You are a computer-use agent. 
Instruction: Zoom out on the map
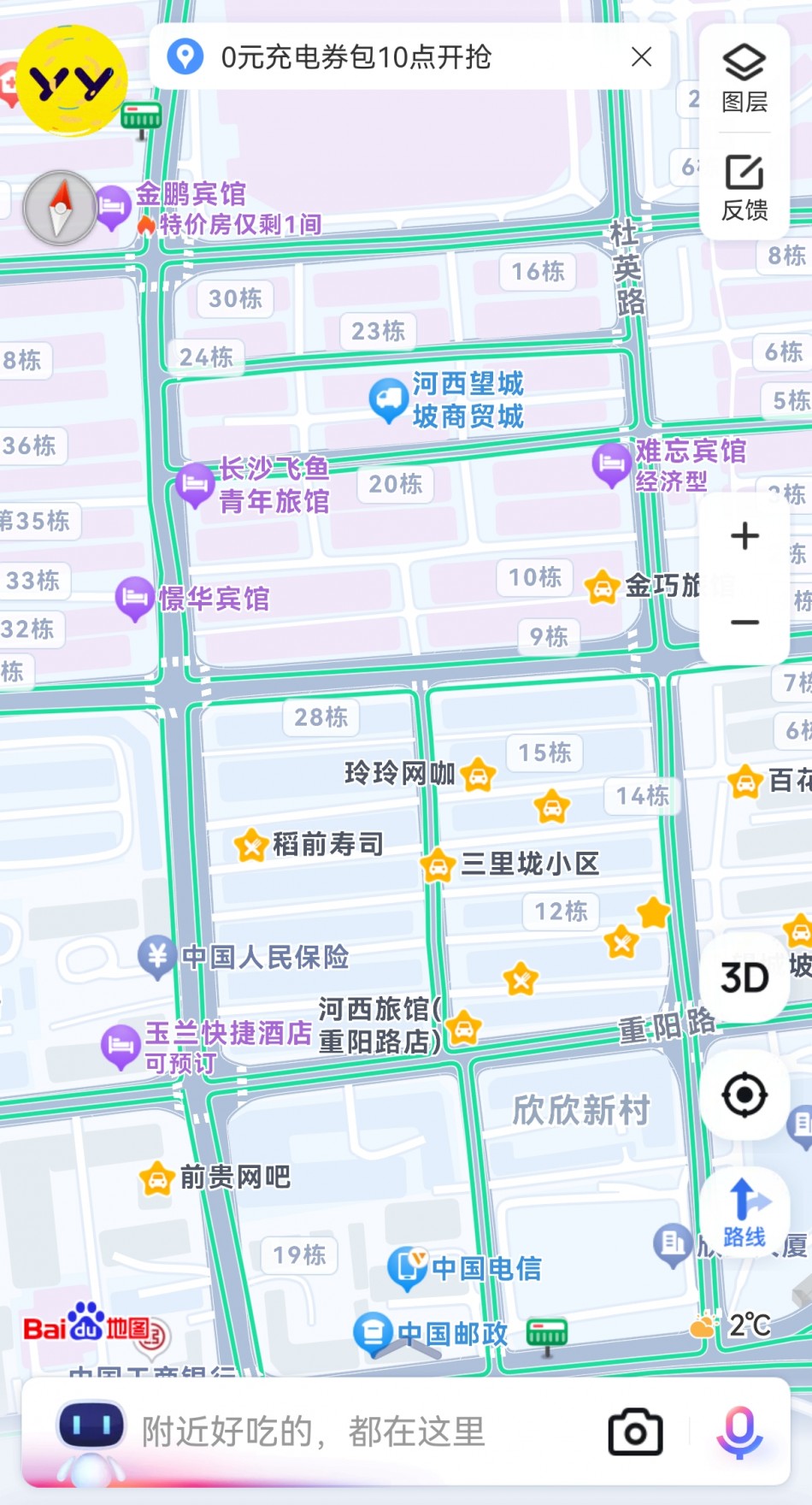coord(744,623)
